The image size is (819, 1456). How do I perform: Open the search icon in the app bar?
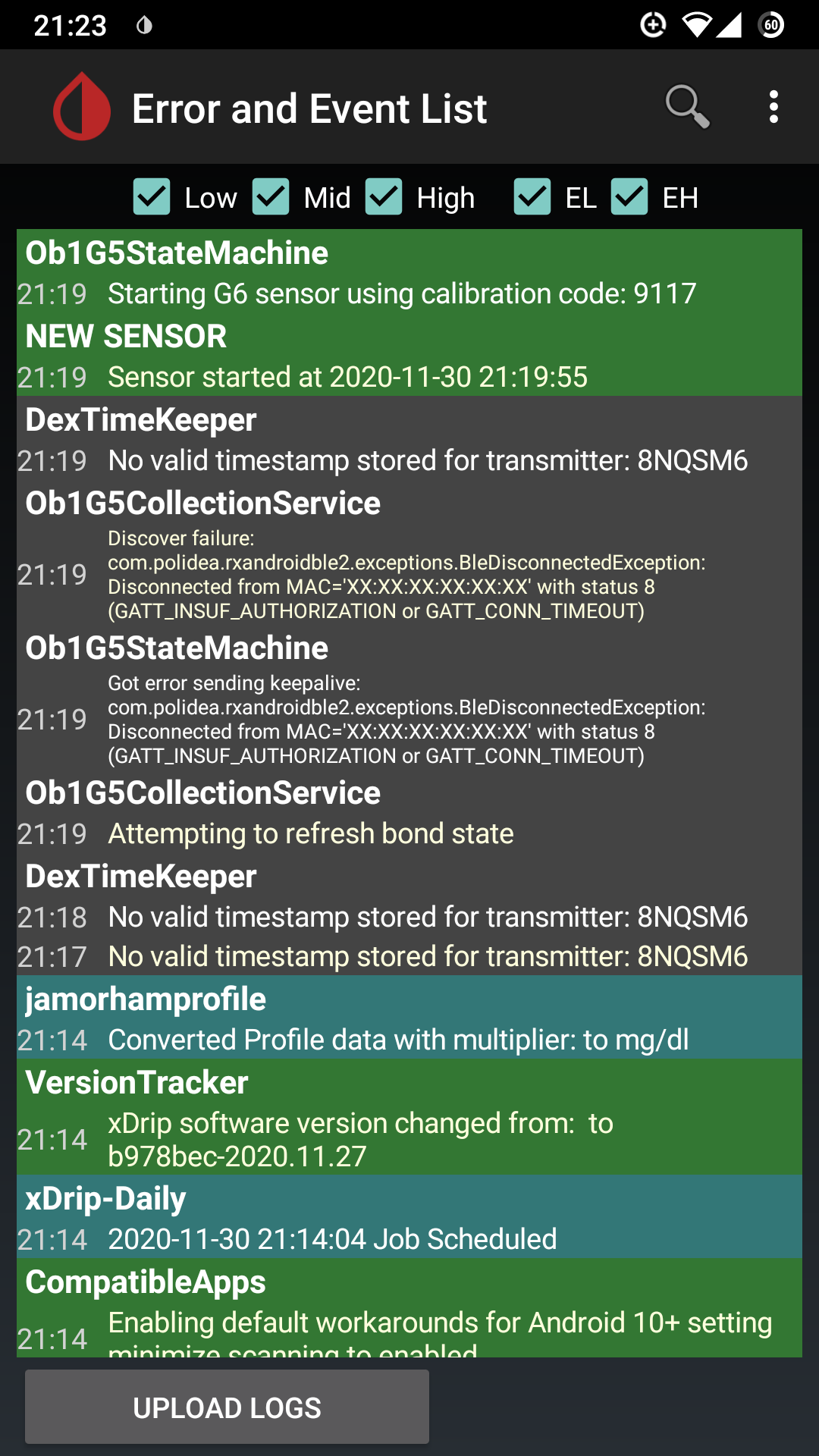pos(687,107)
